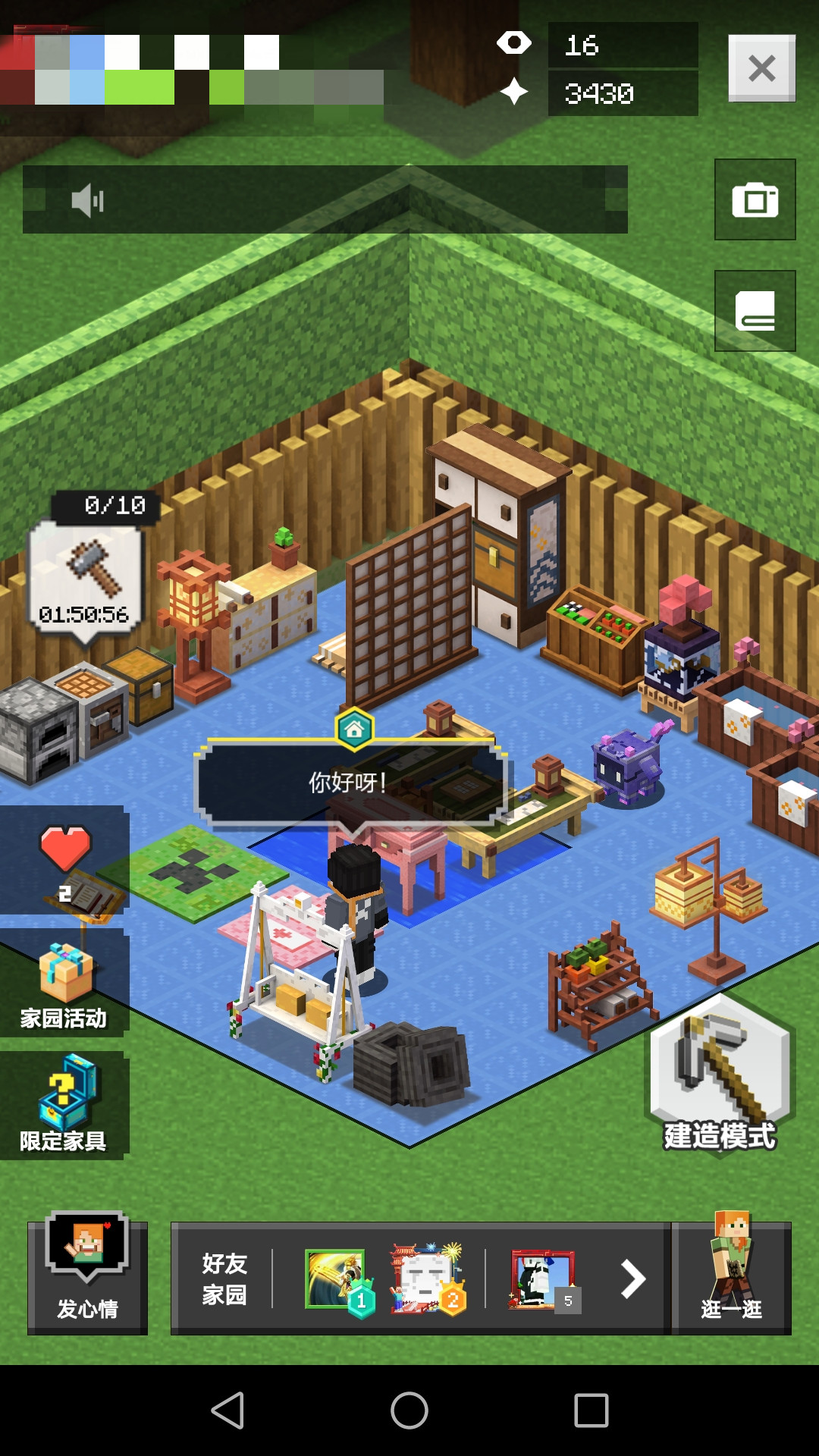Return to the system home screen
The image size is (819, 1456).
pos(409,1410)
